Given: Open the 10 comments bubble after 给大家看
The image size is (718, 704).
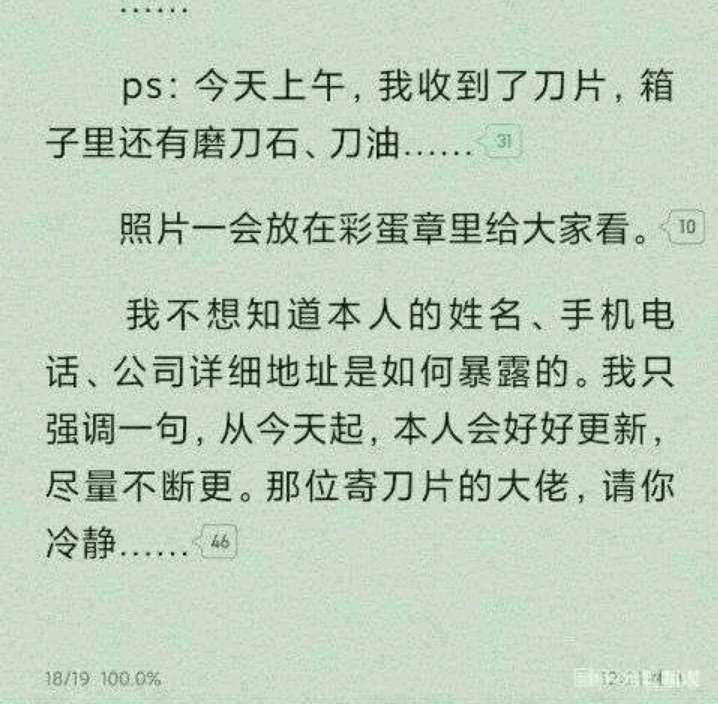Looking at the screenshot, I should coord(684,226).
